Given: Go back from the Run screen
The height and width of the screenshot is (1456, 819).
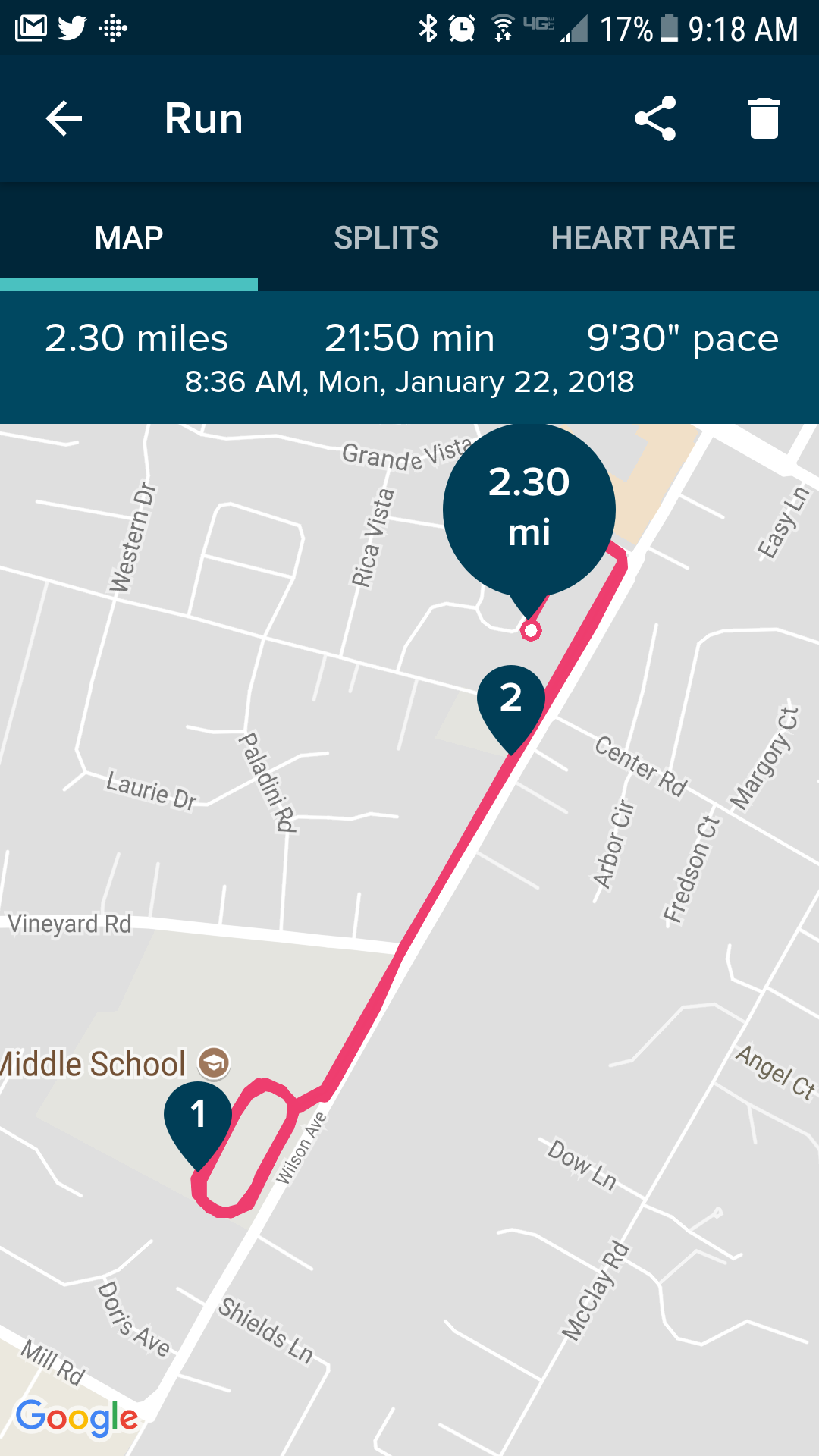Looking at the screenshot, I should tap(64, 118).
